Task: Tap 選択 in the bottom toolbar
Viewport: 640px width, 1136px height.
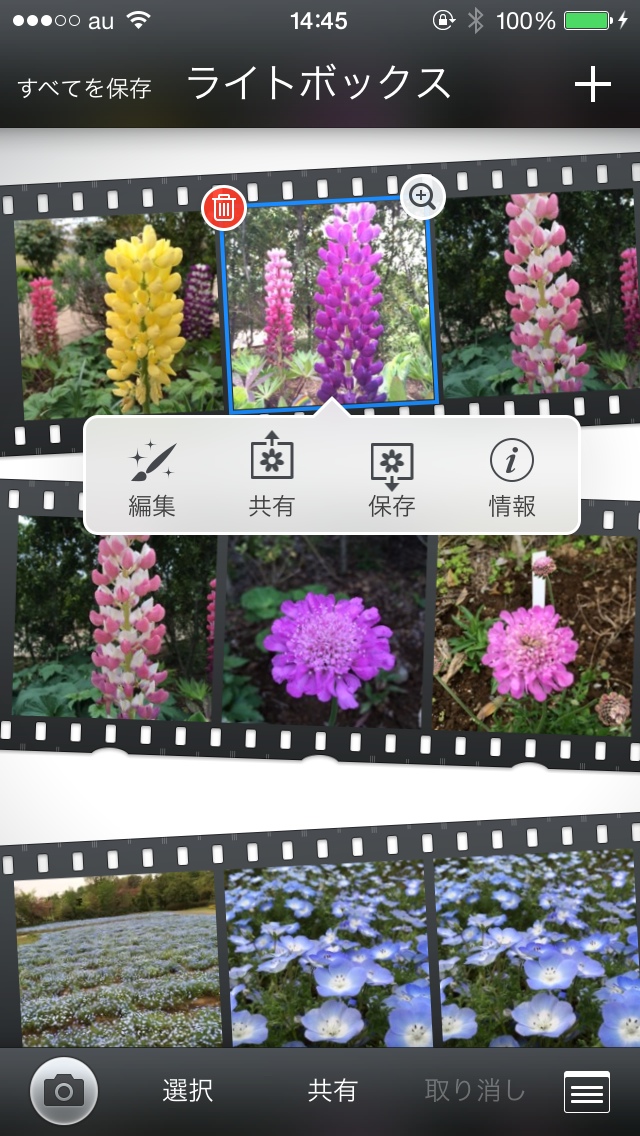Action: click(188, 1091)
